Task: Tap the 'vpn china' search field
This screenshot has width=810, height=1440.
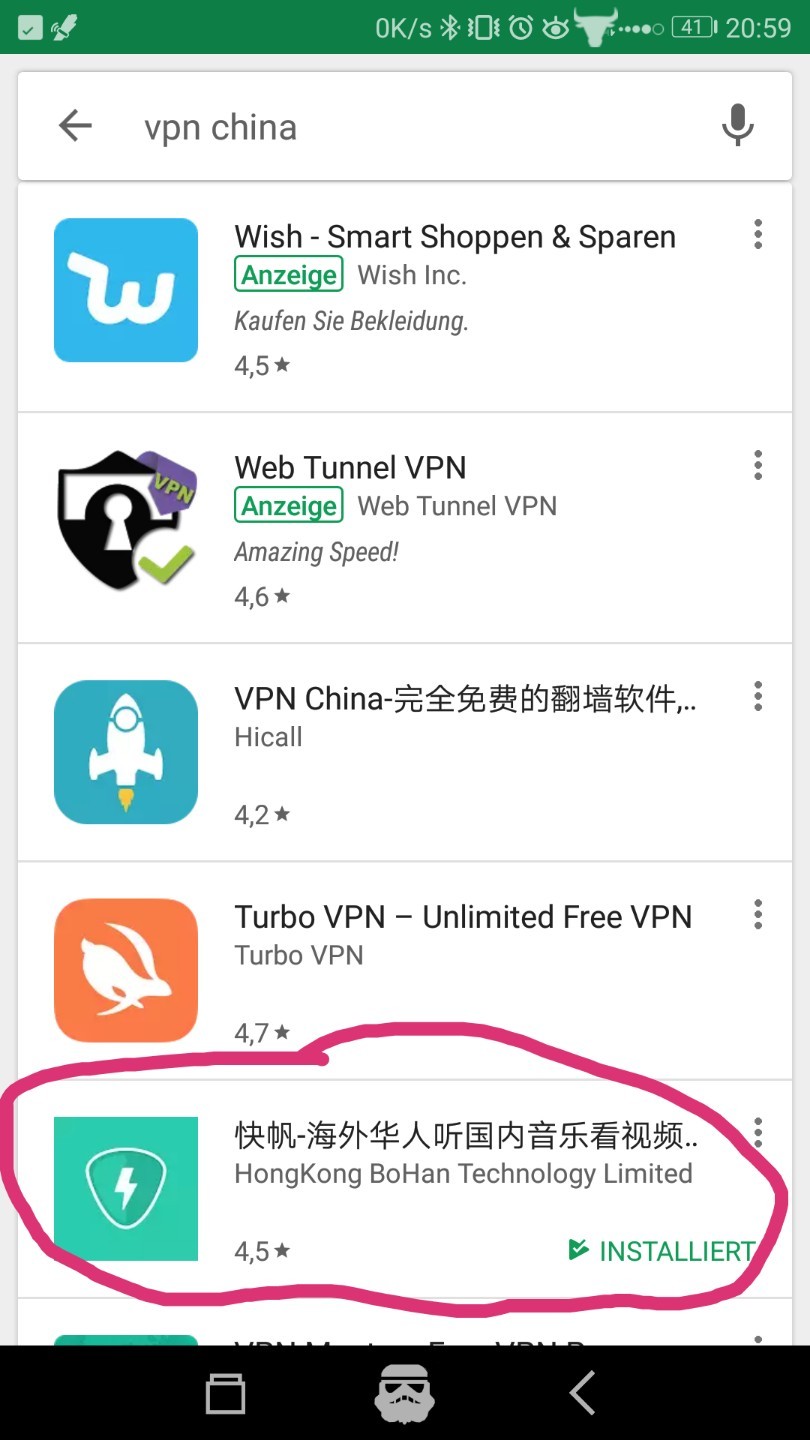Action: coord(420,127)
